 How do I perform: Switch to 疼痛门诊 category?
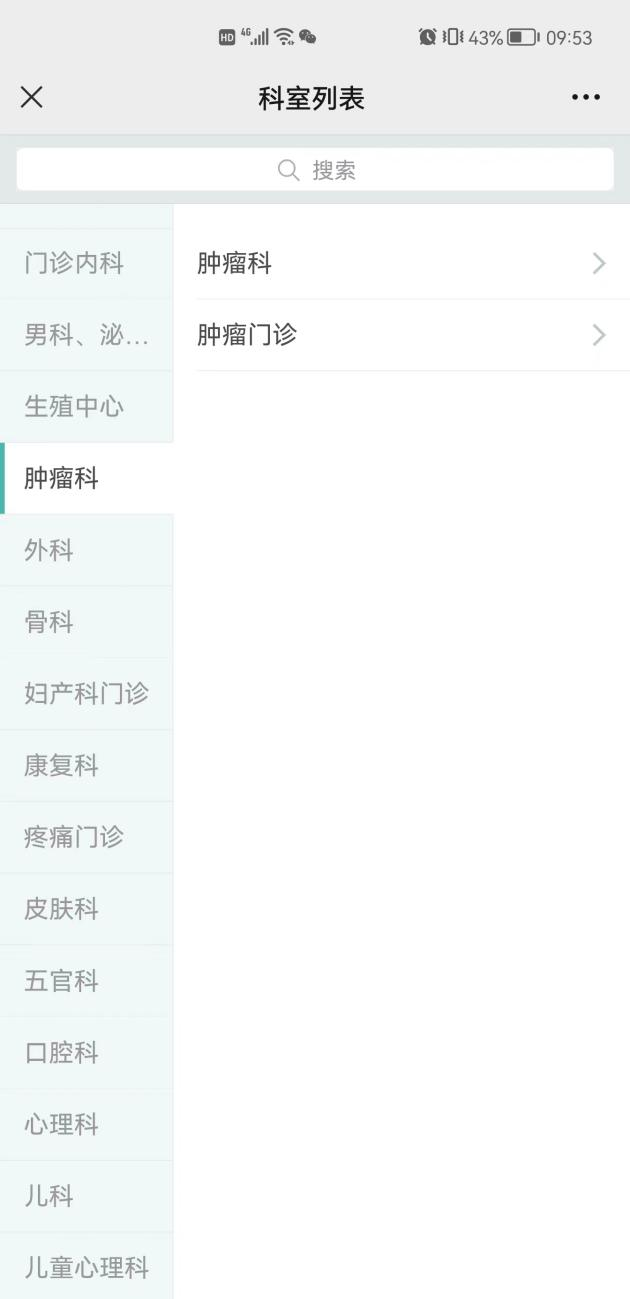(86, 837)
